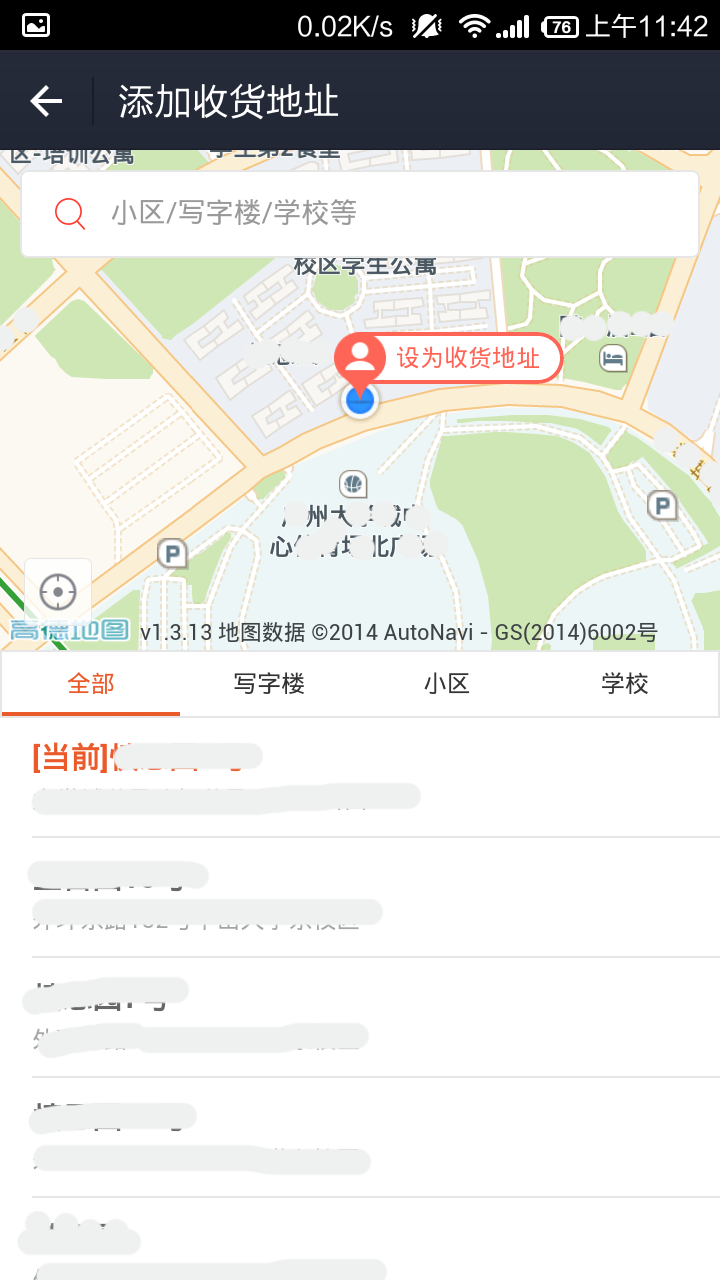Screen dimensions: 720x1280
Task: Recenter map with the locate button
Action: pyautogui.click(x=58, y=592)
